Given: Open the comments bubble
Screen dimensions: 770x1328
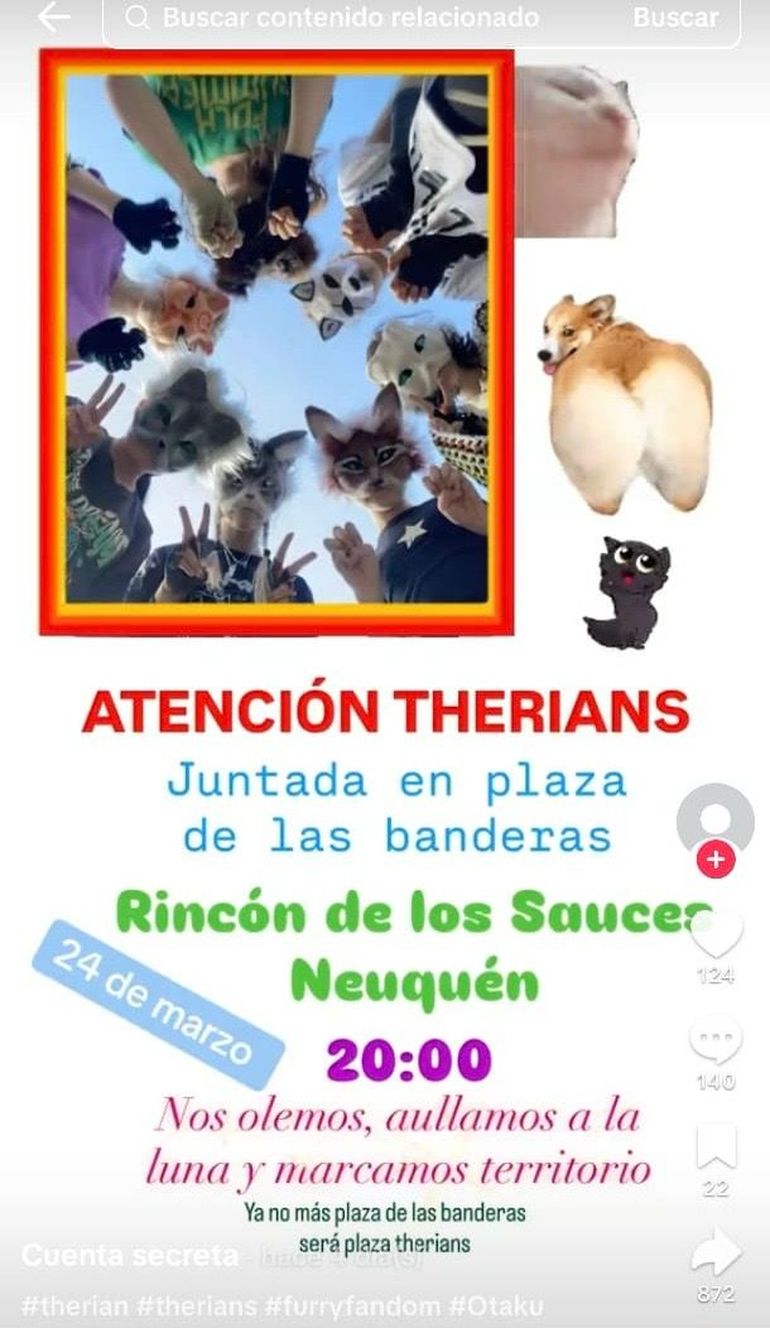Looking at the screenshot, I should 716,1040.
